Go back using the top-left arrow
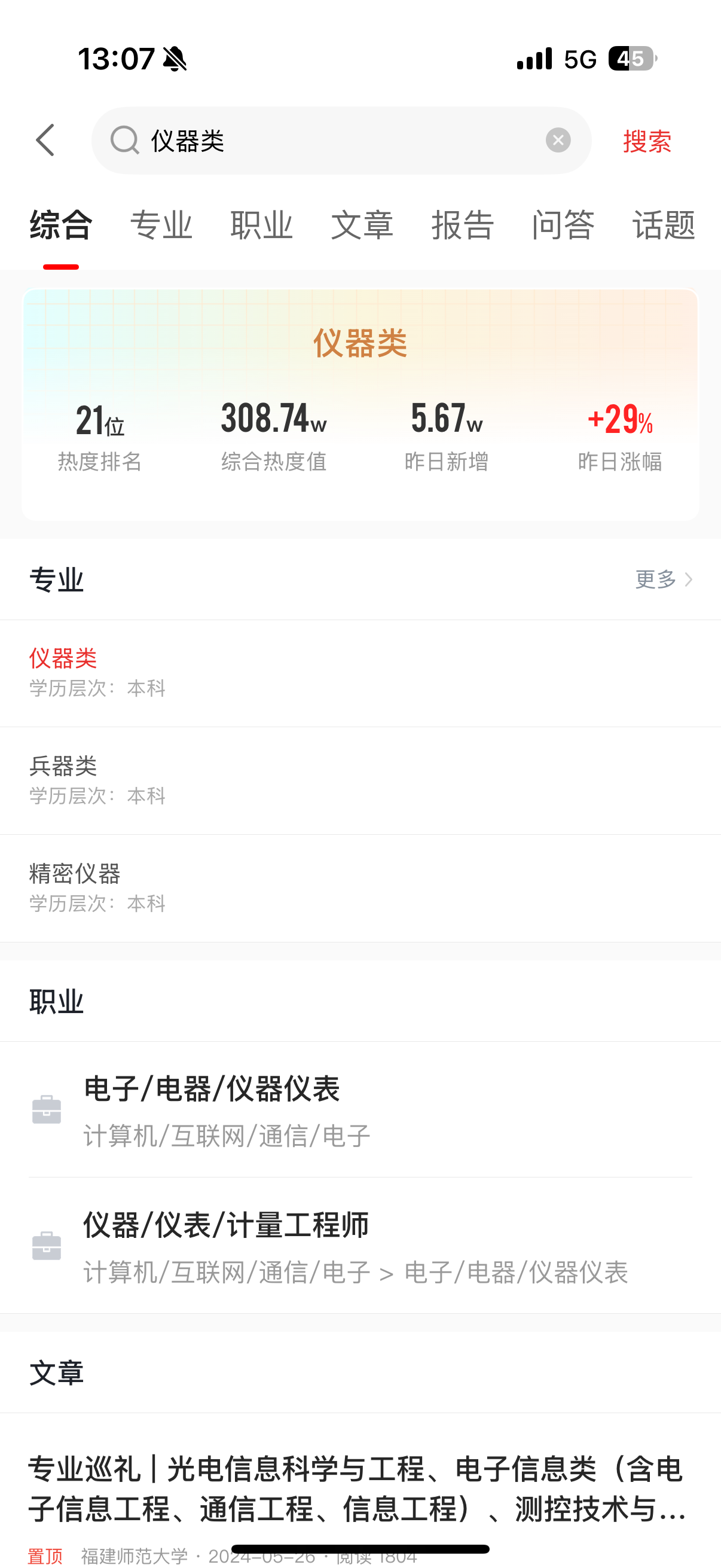 pyautogui.click(x=45, y=140)
